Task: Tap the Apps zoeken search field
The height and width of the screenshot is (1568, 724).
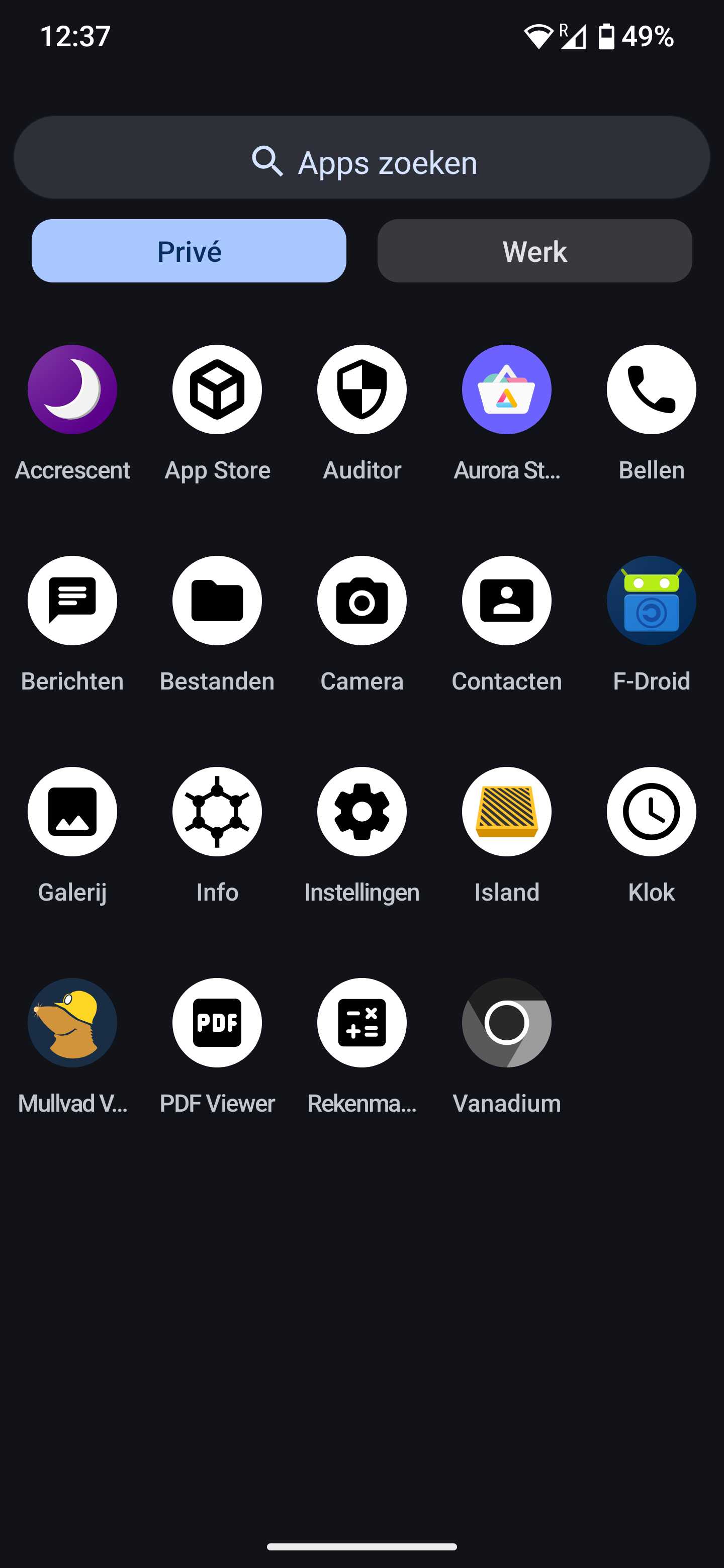Action: [361, 162]
